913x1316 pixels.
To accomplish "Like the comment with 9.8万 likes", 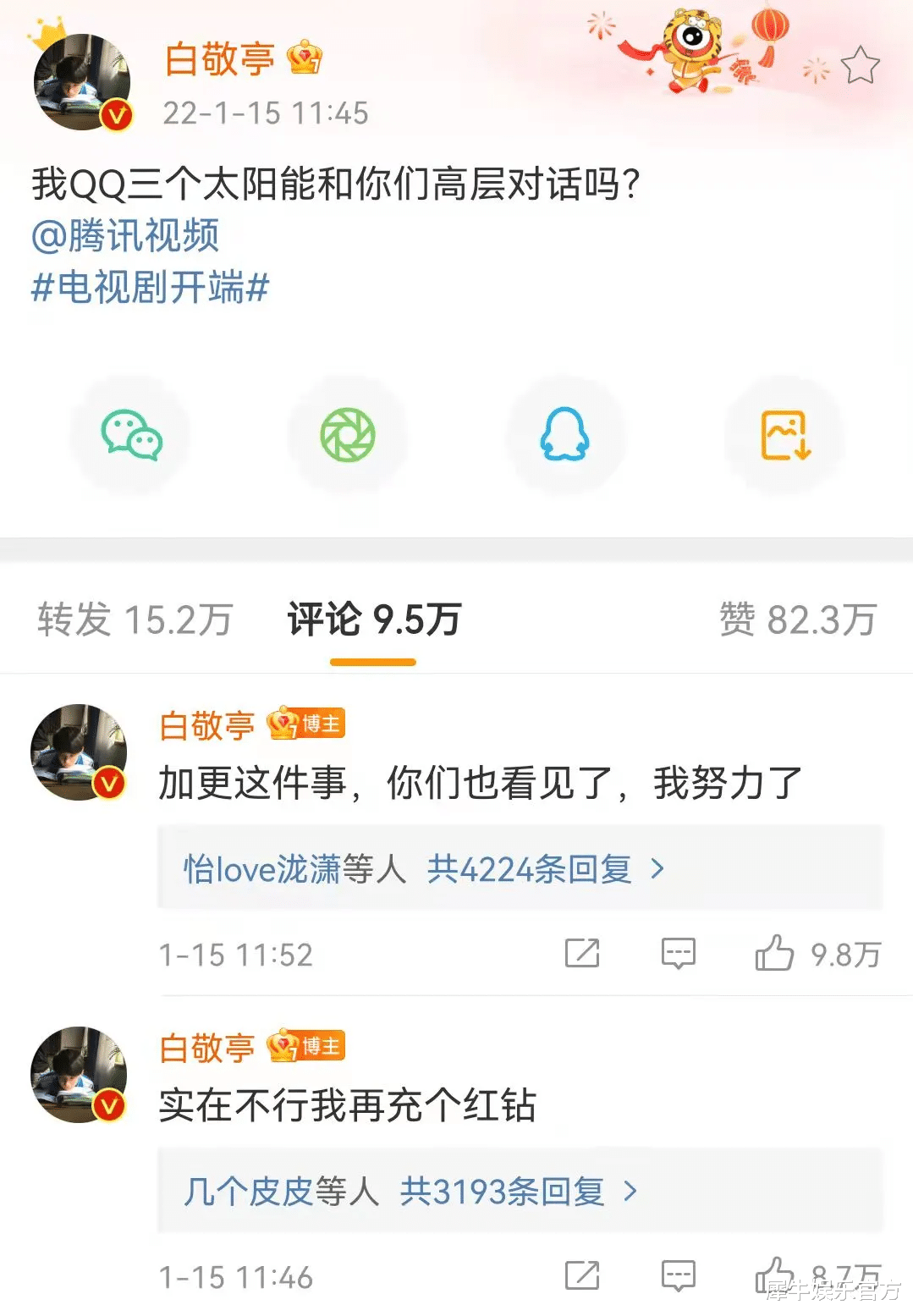I will [776, 953].
